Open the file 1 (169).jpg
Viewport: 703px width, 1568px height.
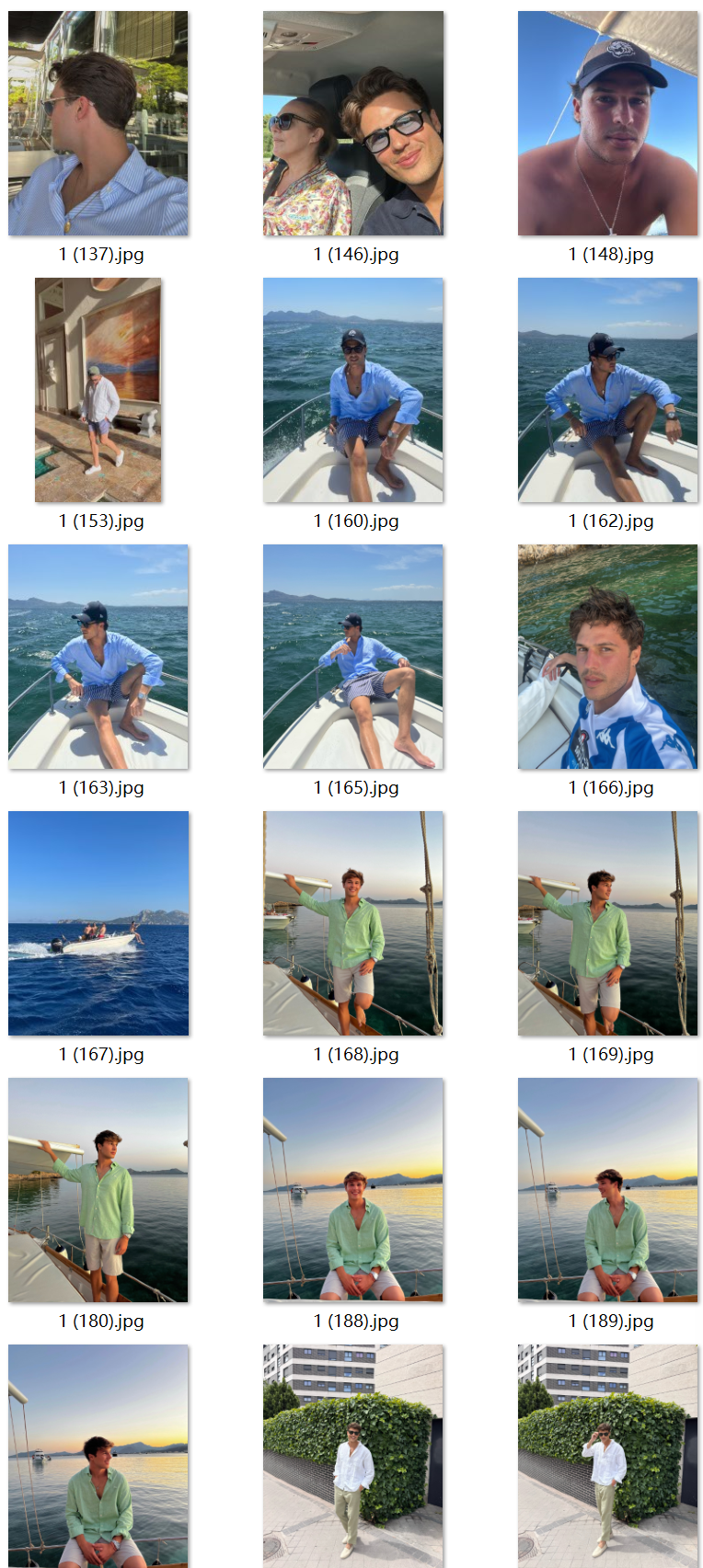pyautogui.click(x=607, y=923)
